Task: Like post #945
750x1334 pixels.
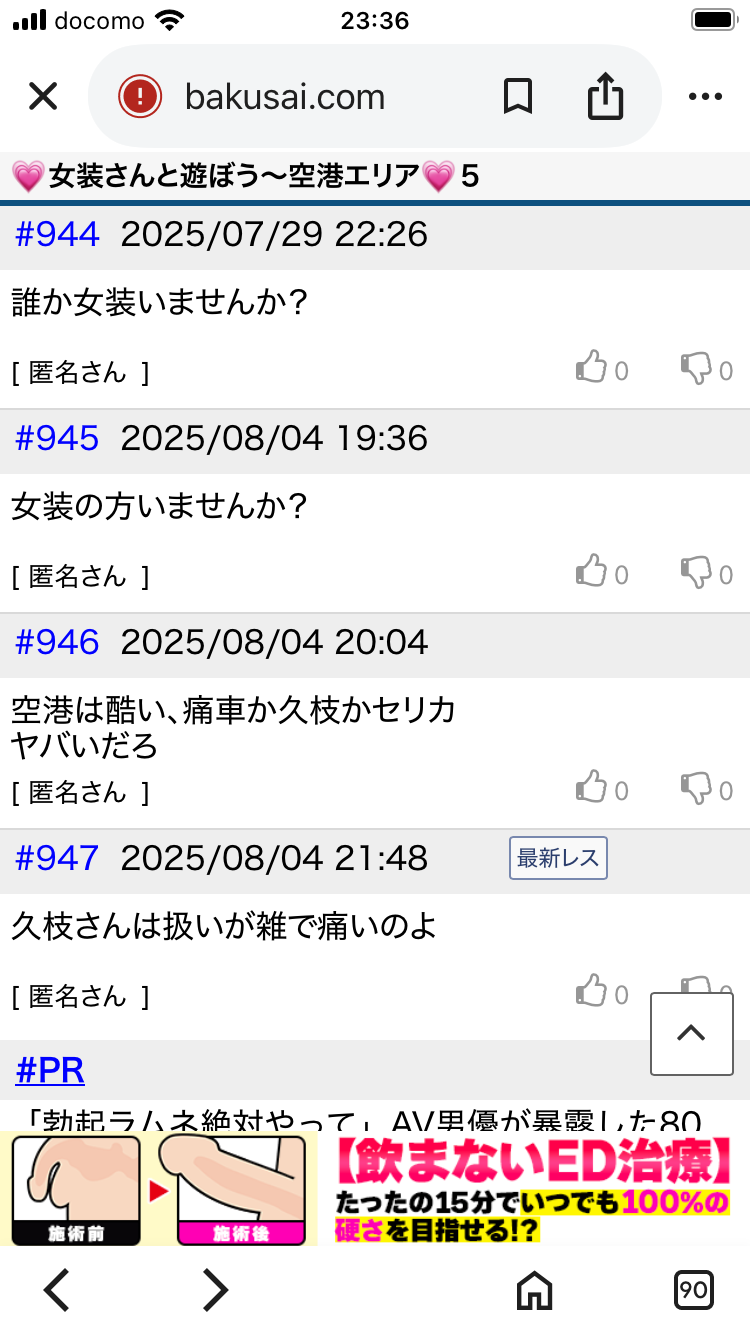Action: pyautogui.click(x=603, y=572)
